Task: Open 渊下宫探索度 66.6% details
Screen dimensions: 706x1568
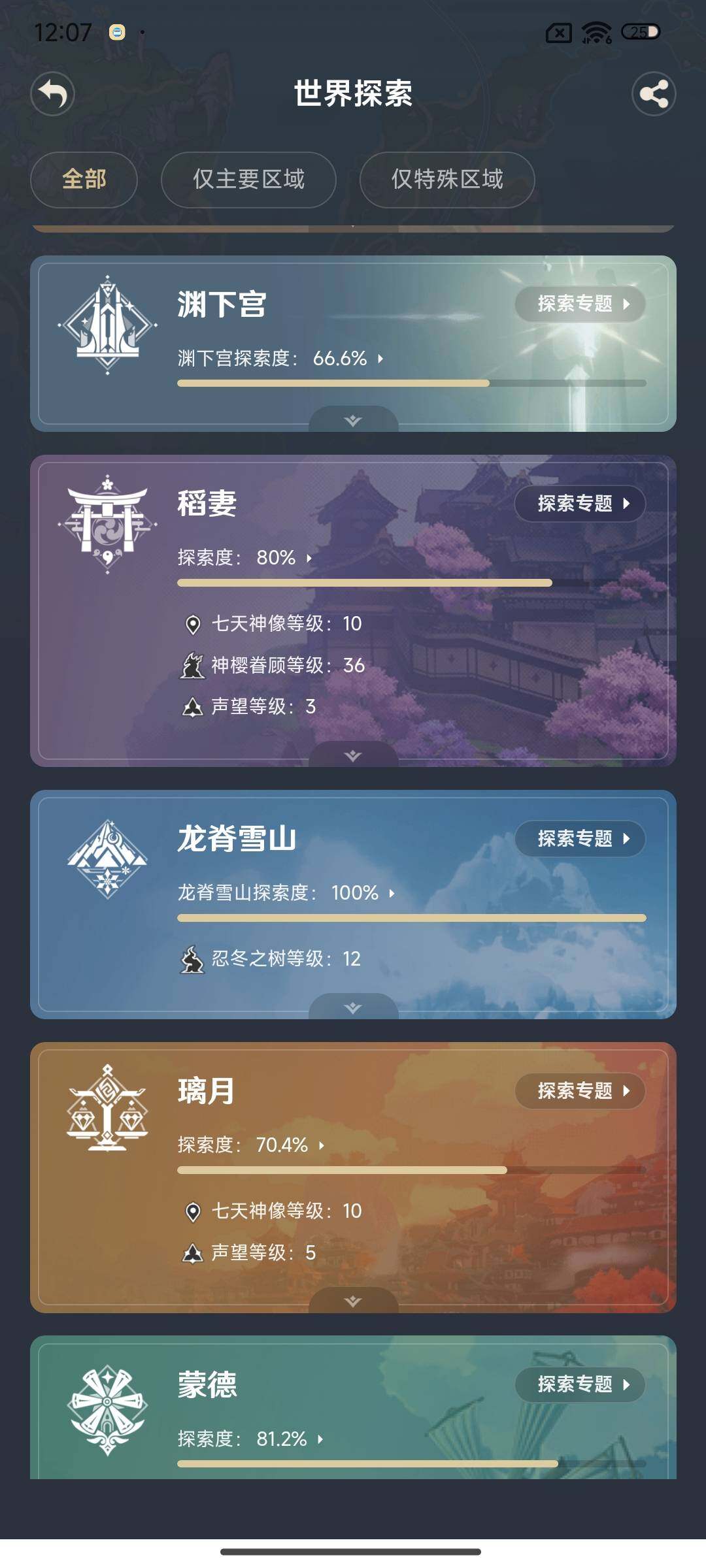Action: point(281,358)
